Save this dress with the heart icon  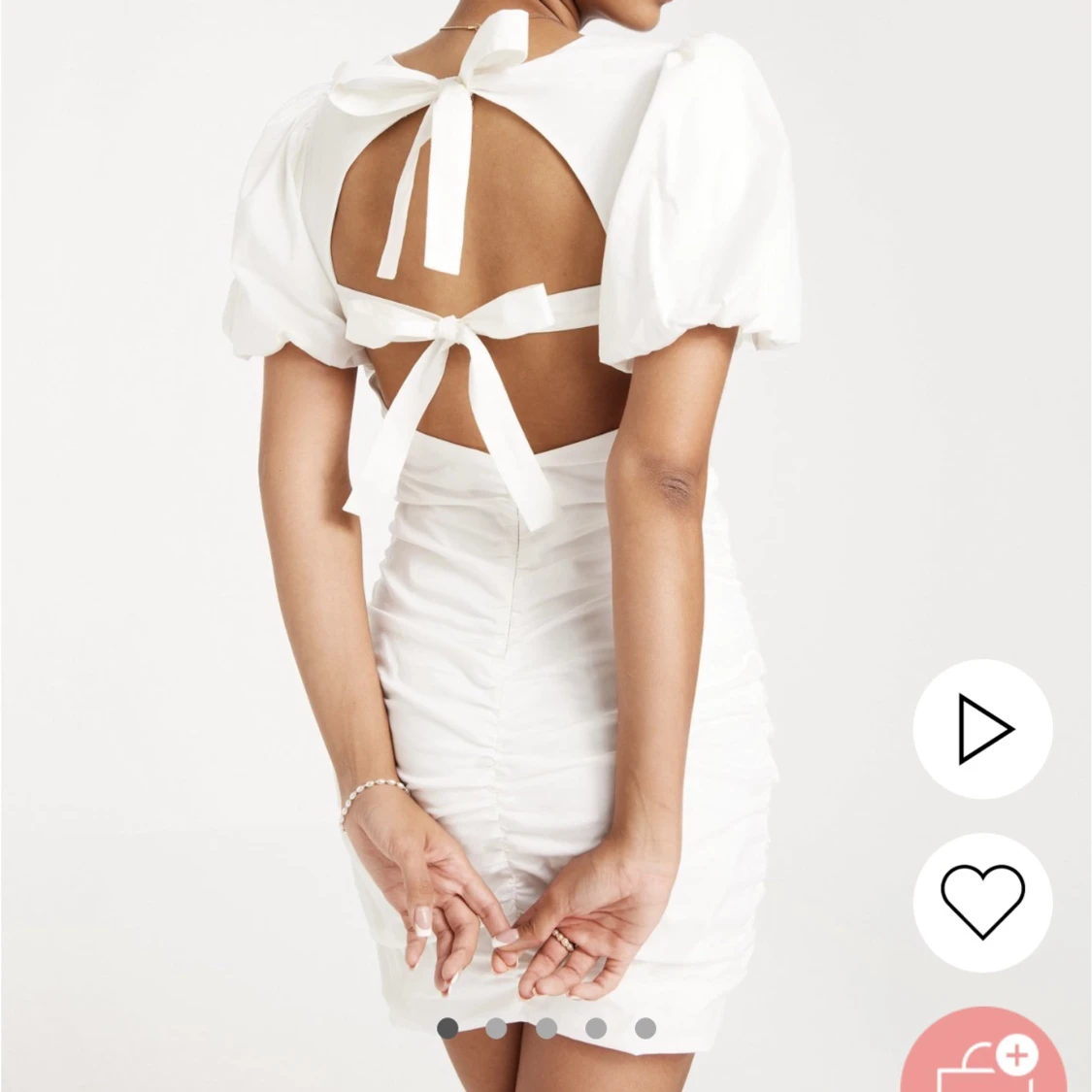click(x=982, y=903)
